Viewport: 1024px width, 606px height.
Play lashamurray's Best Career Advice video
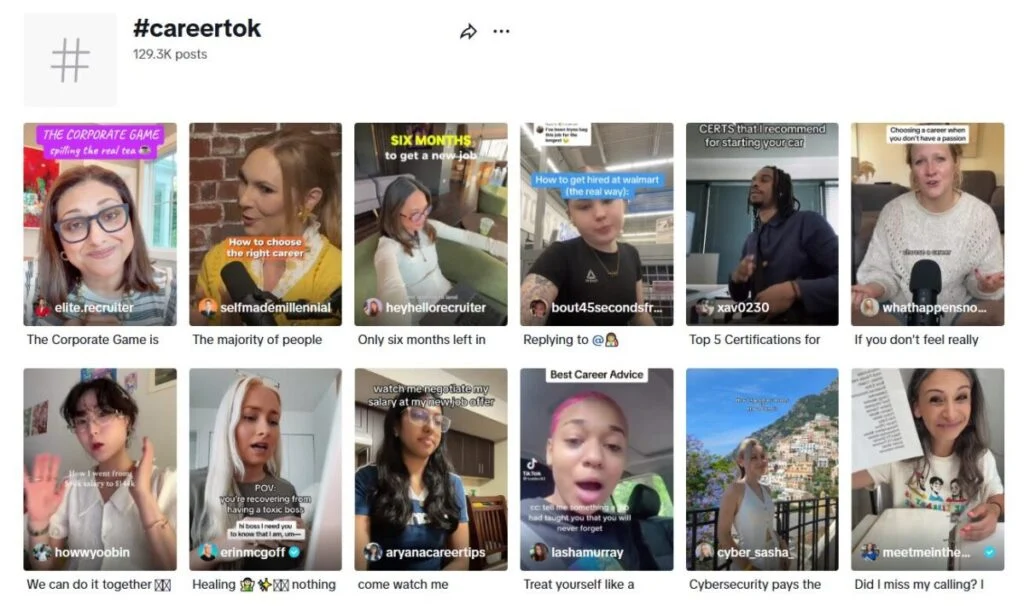[596, 468]
